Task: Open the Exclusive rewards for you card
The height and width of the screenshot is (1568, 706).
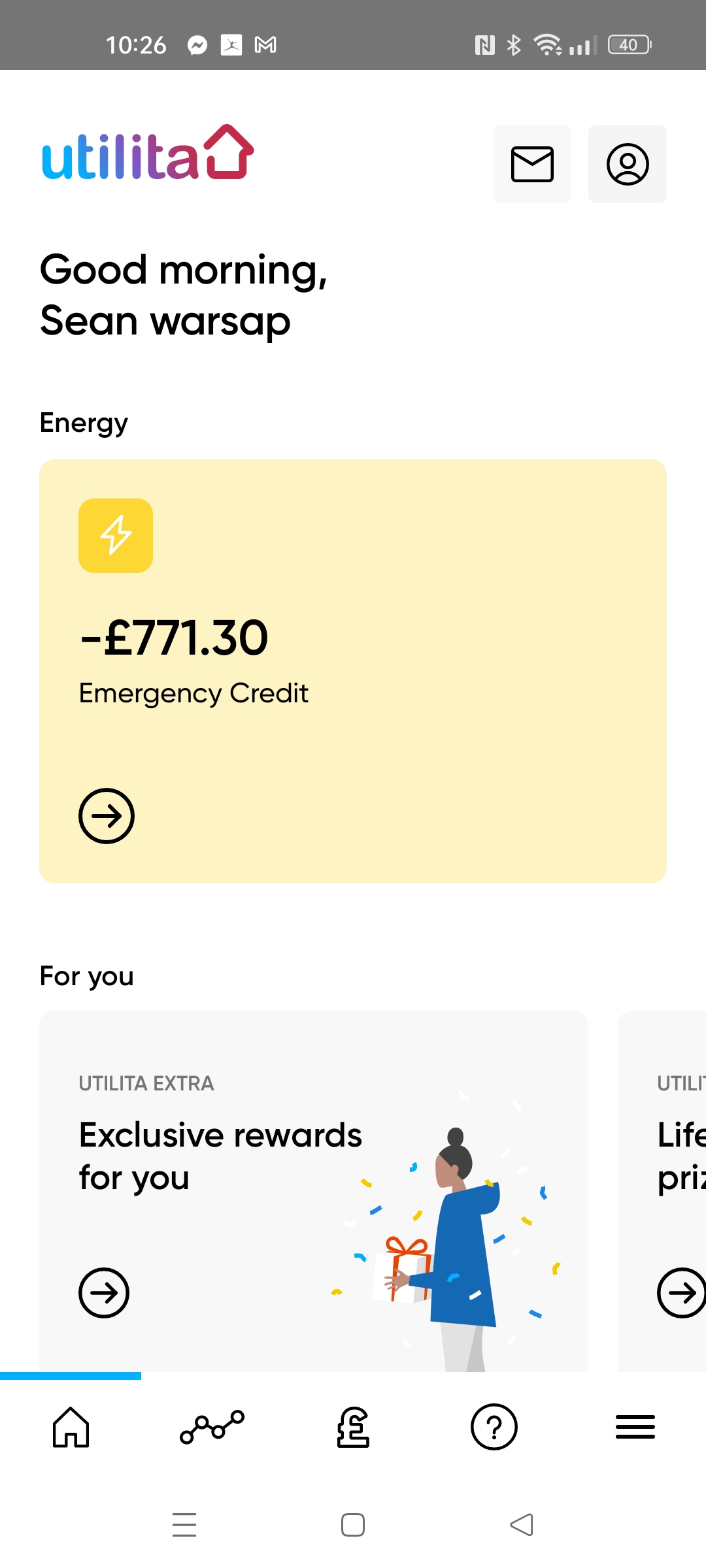Action: pos(314,1191)
